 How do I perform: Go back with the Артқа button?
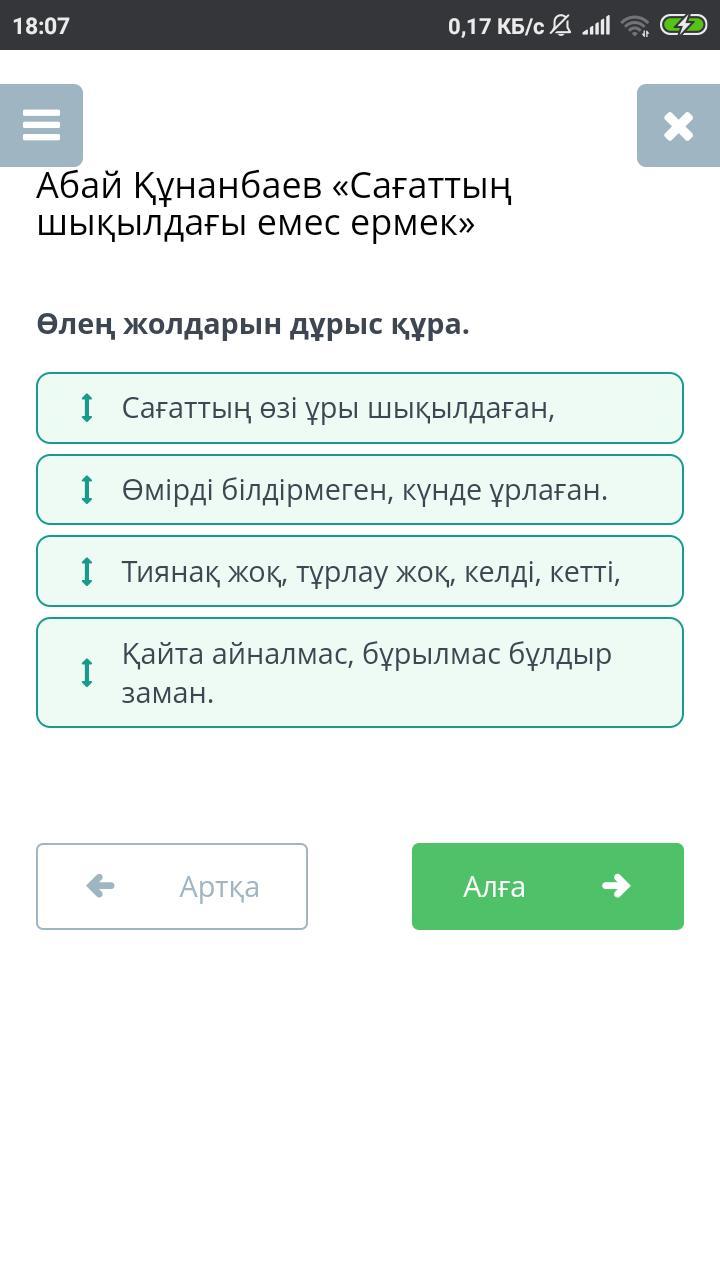(172, 886)
